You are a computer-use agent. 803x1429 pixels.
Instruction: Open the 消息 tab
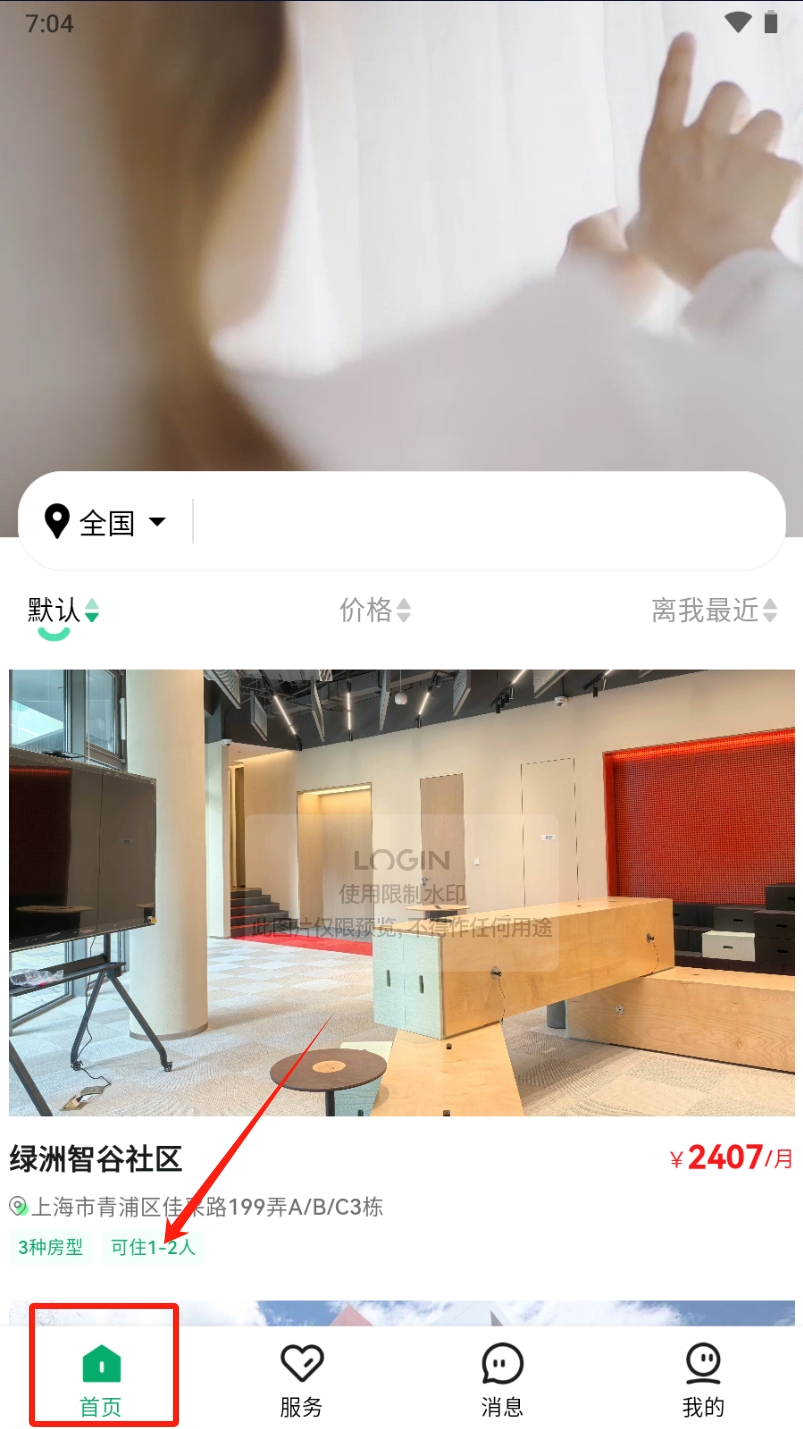tap(502, 1380)
